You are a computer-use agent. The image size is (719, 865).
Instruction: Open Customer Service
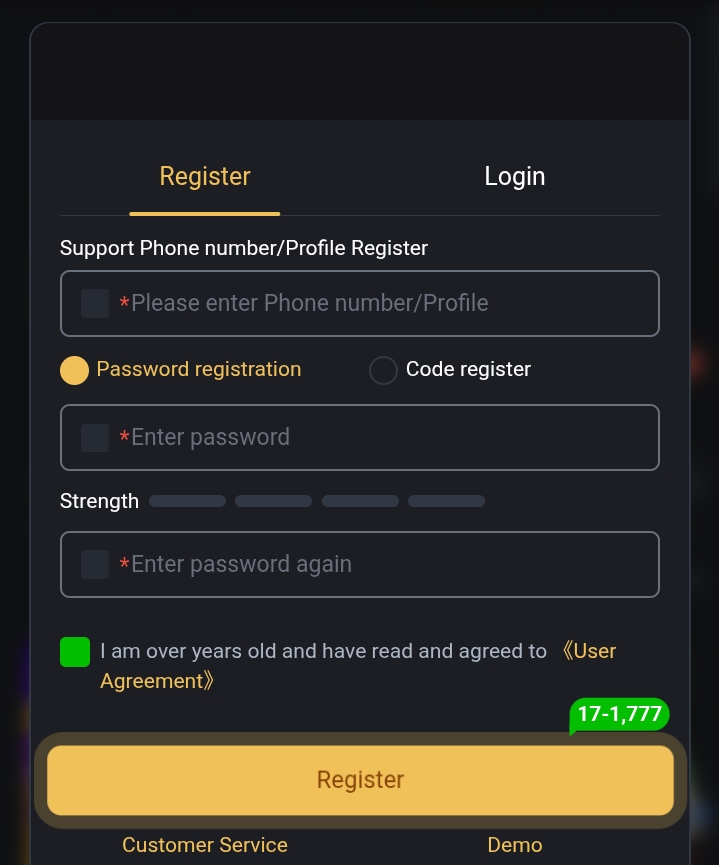pos(205,845)
